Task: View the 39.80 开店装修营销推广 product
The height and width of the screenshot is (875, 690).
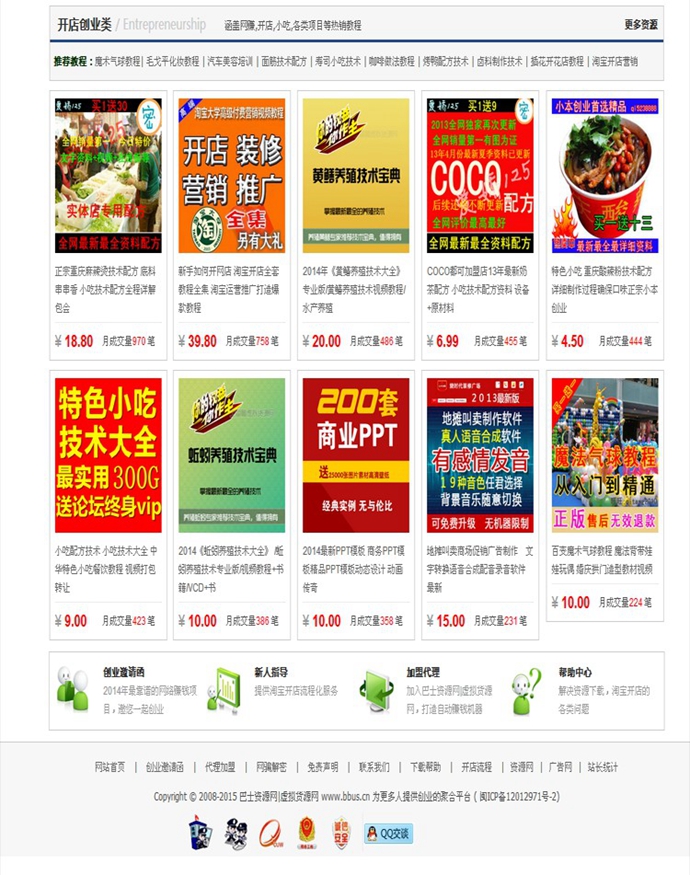Action: coord(232,175)
